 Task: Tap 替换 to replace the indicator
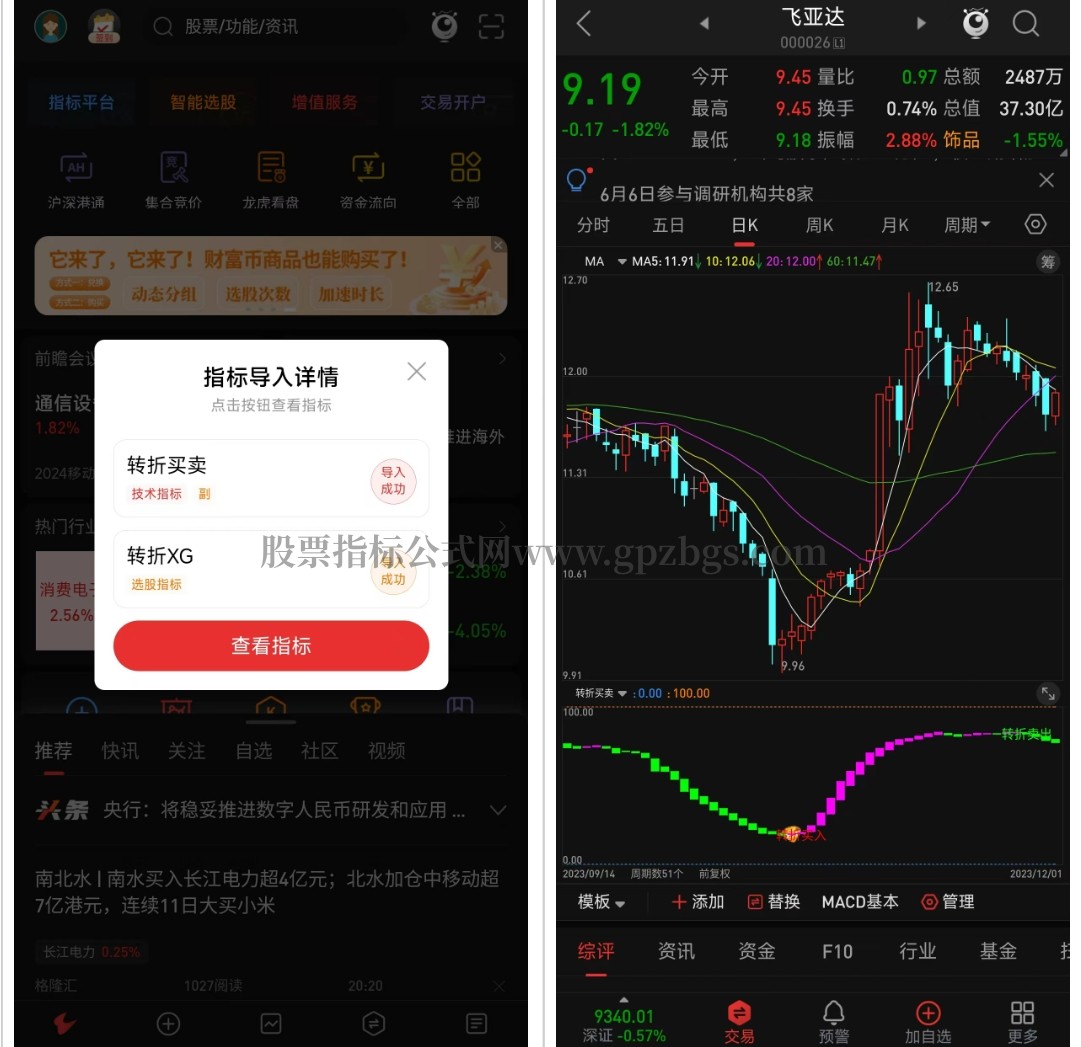pos(774,902)
